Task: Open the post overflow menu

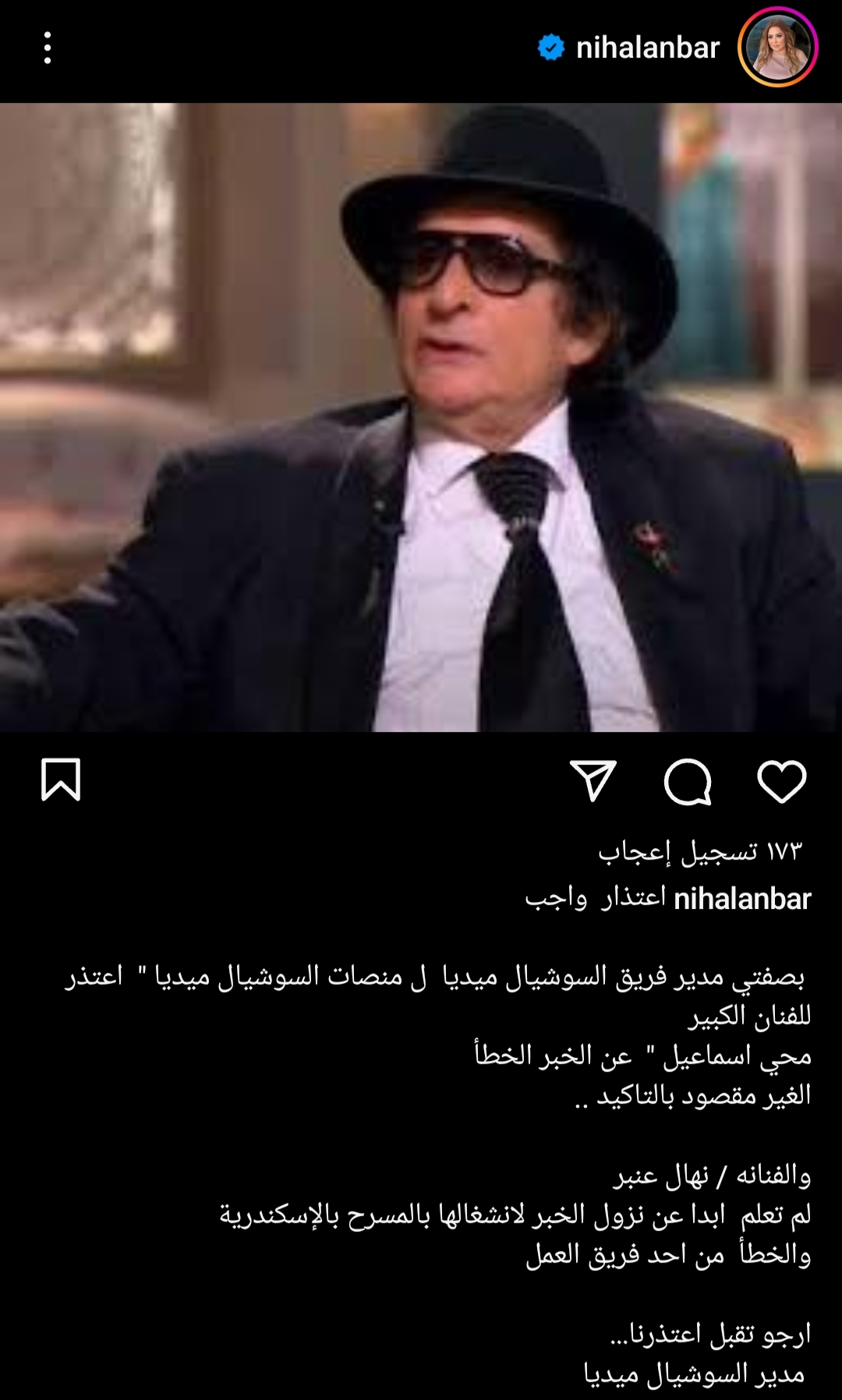Action: click(x=48, y=48)
